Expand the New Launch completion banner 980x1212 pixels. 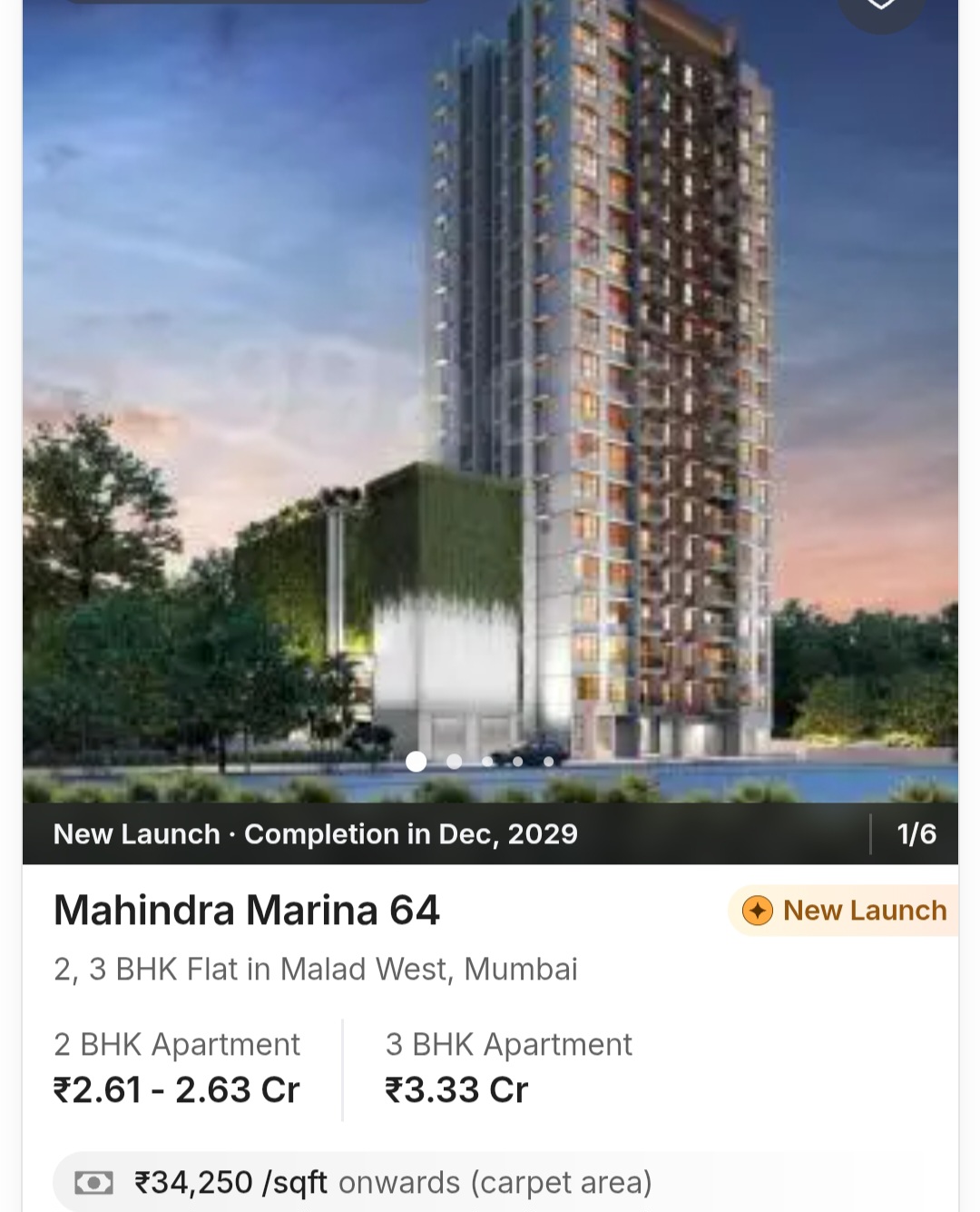click(x=316, y=833)
